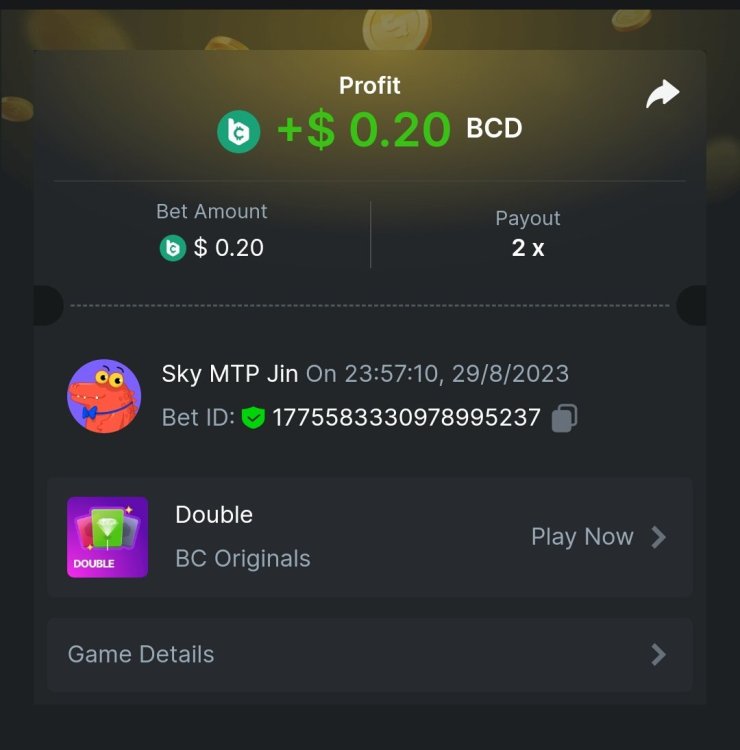
Task: Copy the Bet ID number
Action: pyautogui.click(x=564, y=417)
